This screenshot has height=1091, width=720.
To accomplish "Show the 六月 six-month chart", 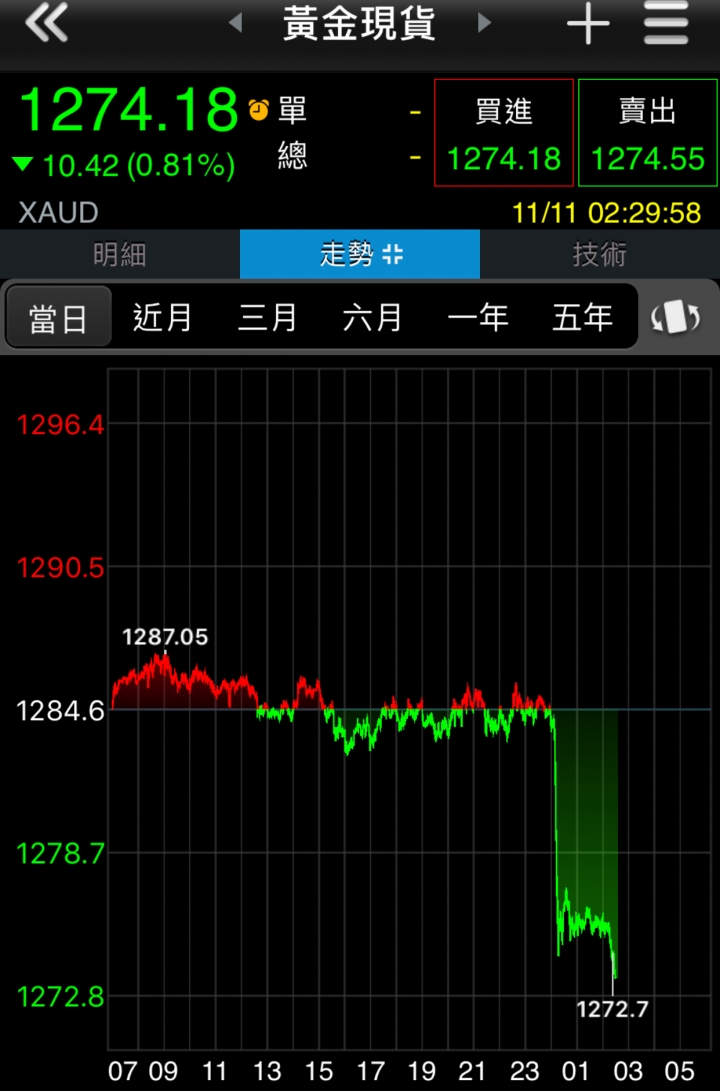I will click(372, 318).
